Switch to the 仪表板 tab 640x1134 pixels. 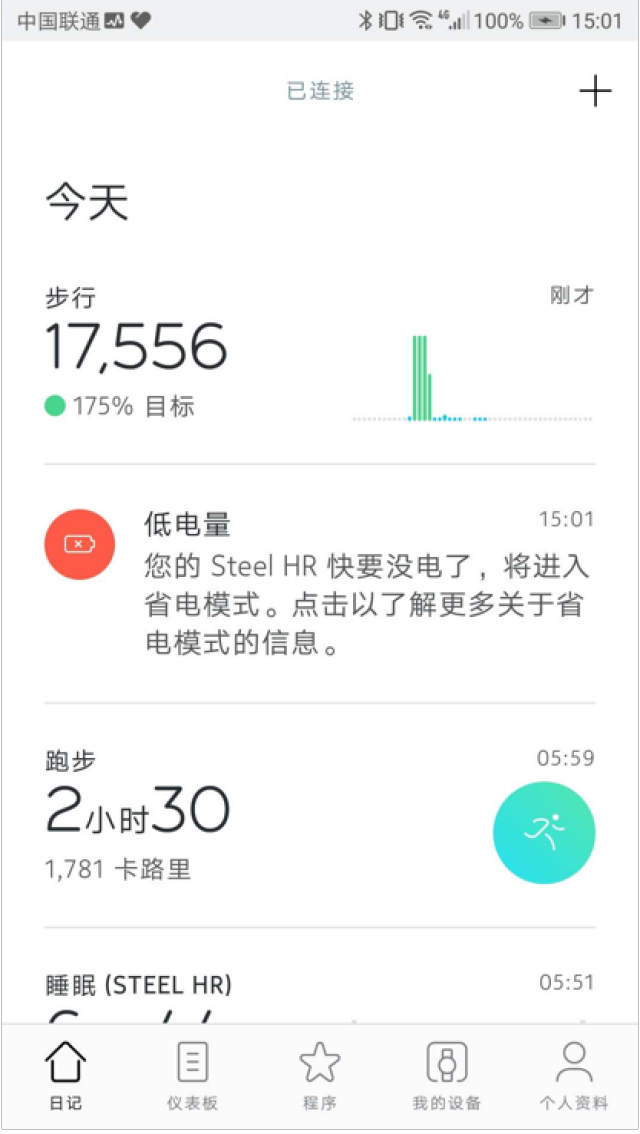click(192, 1076)
